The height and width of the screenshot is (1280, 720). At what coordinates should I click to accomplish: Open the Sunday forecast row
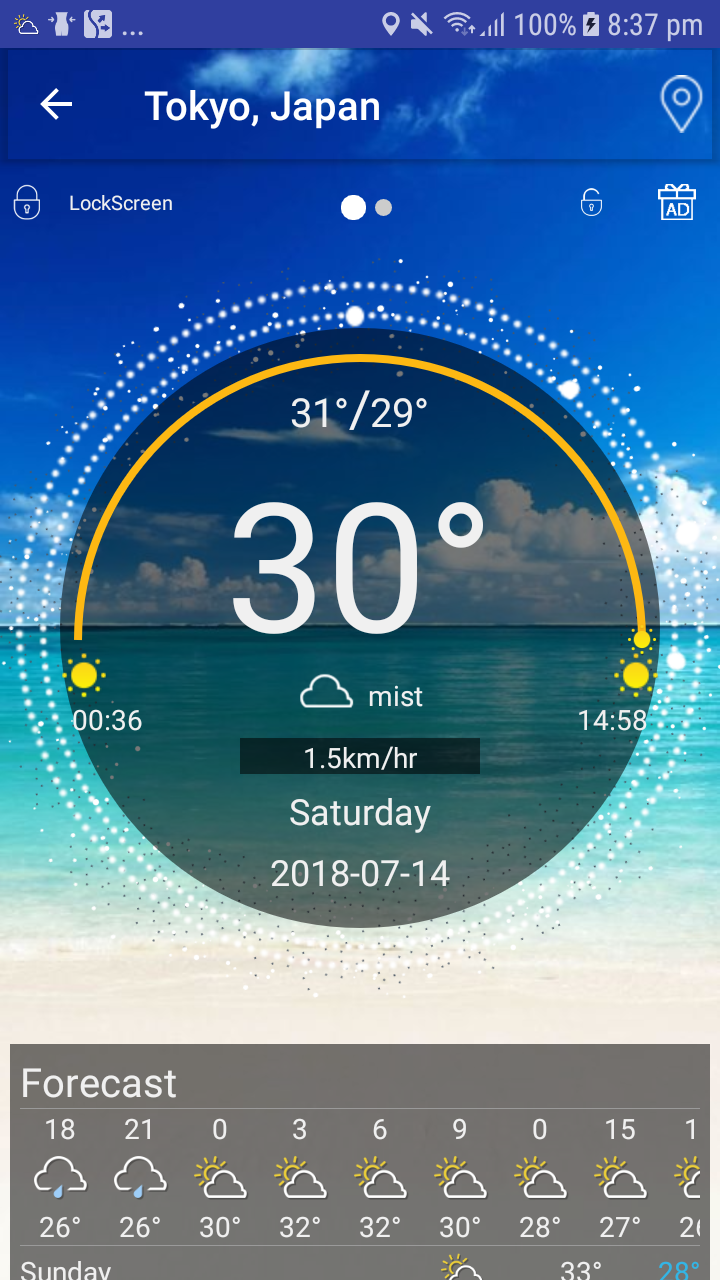(x=360, y=1267)
